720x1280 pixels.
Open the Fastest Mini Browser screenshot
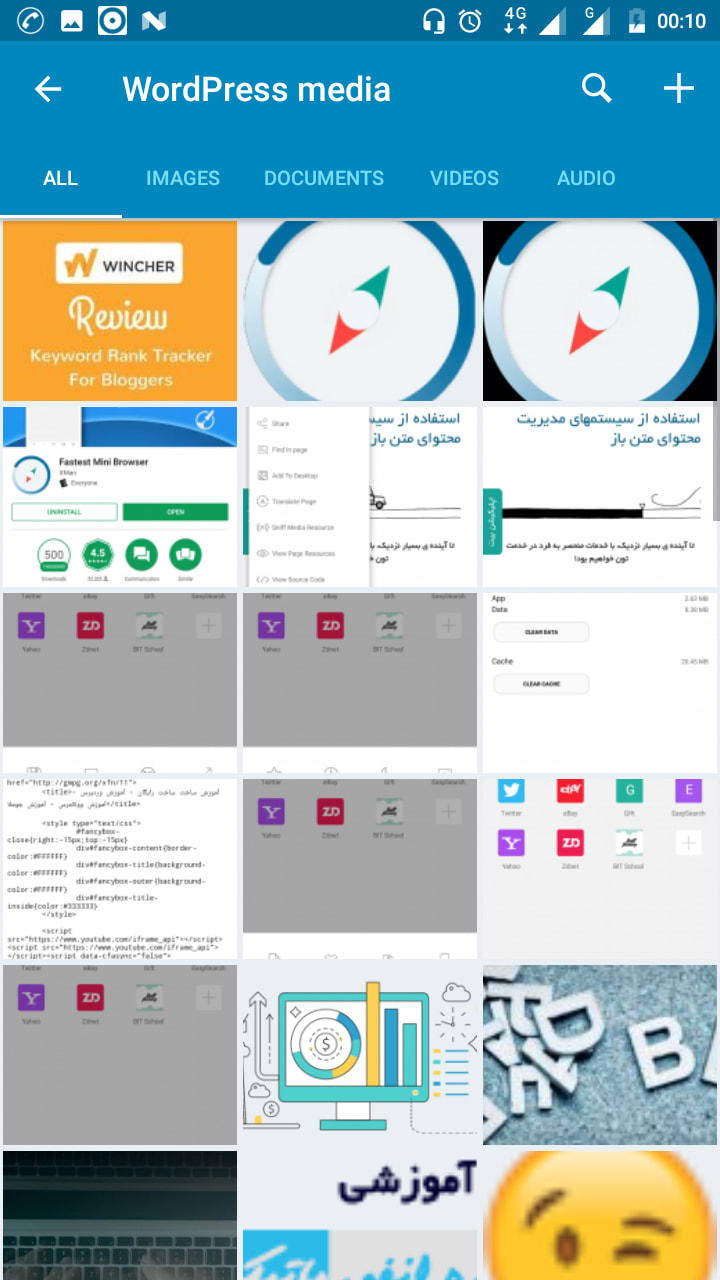[x=120, y=497]
